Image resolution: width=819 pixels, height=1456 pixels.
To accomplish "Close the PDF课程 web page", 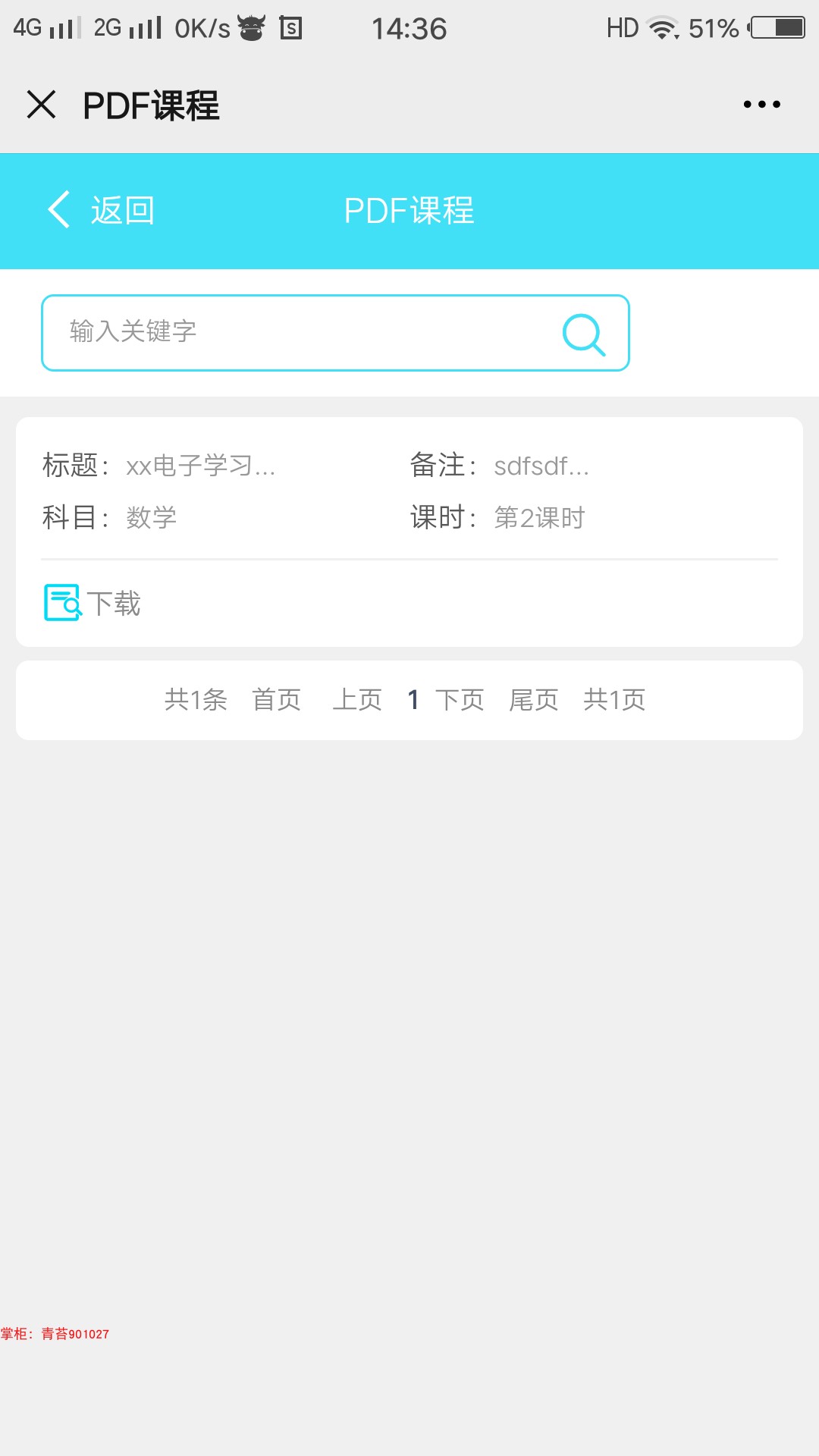I will pyautogui.click(x=42, y=105).
